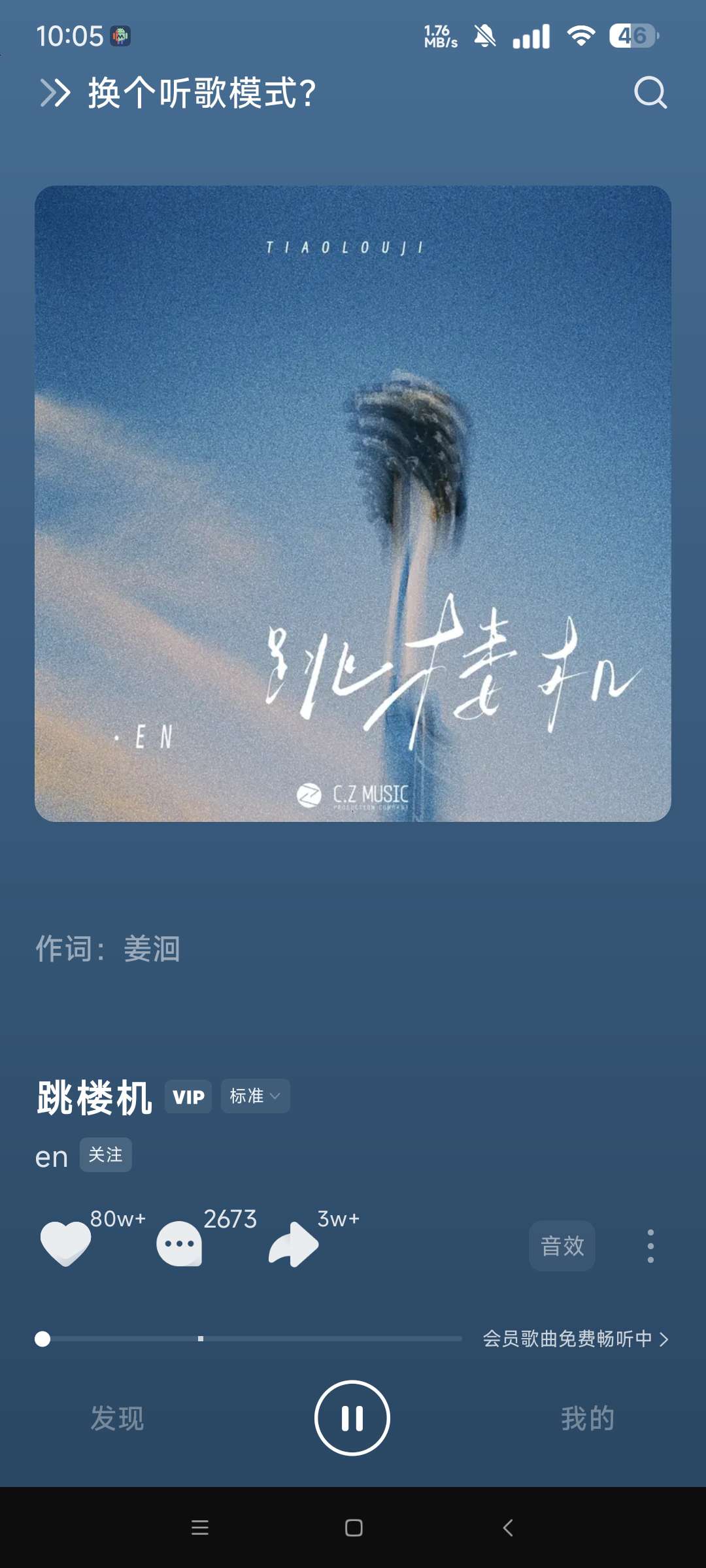Open the VIP badge

click(188, 1096)
